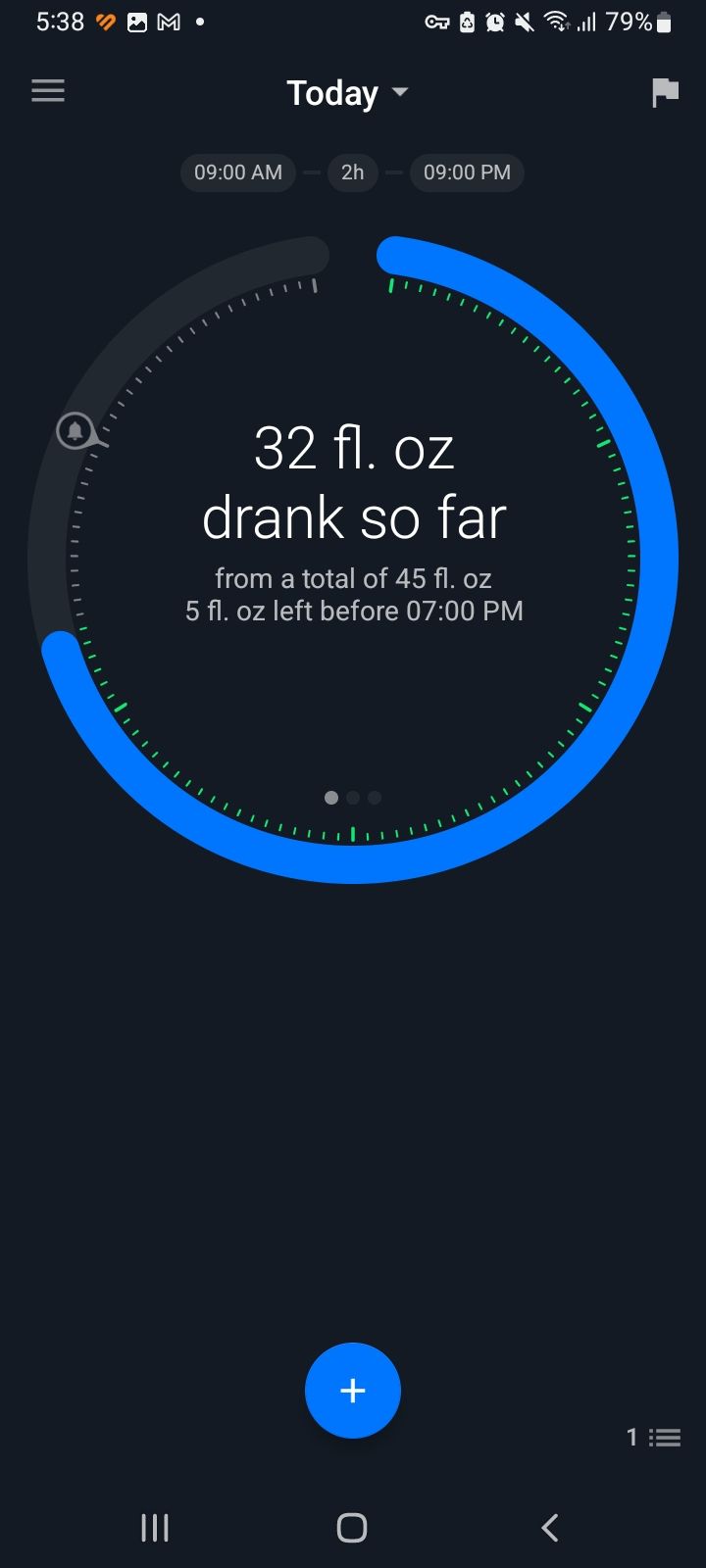Open the goals flag icon
The image size is (706, 1568).
point(665,93)
